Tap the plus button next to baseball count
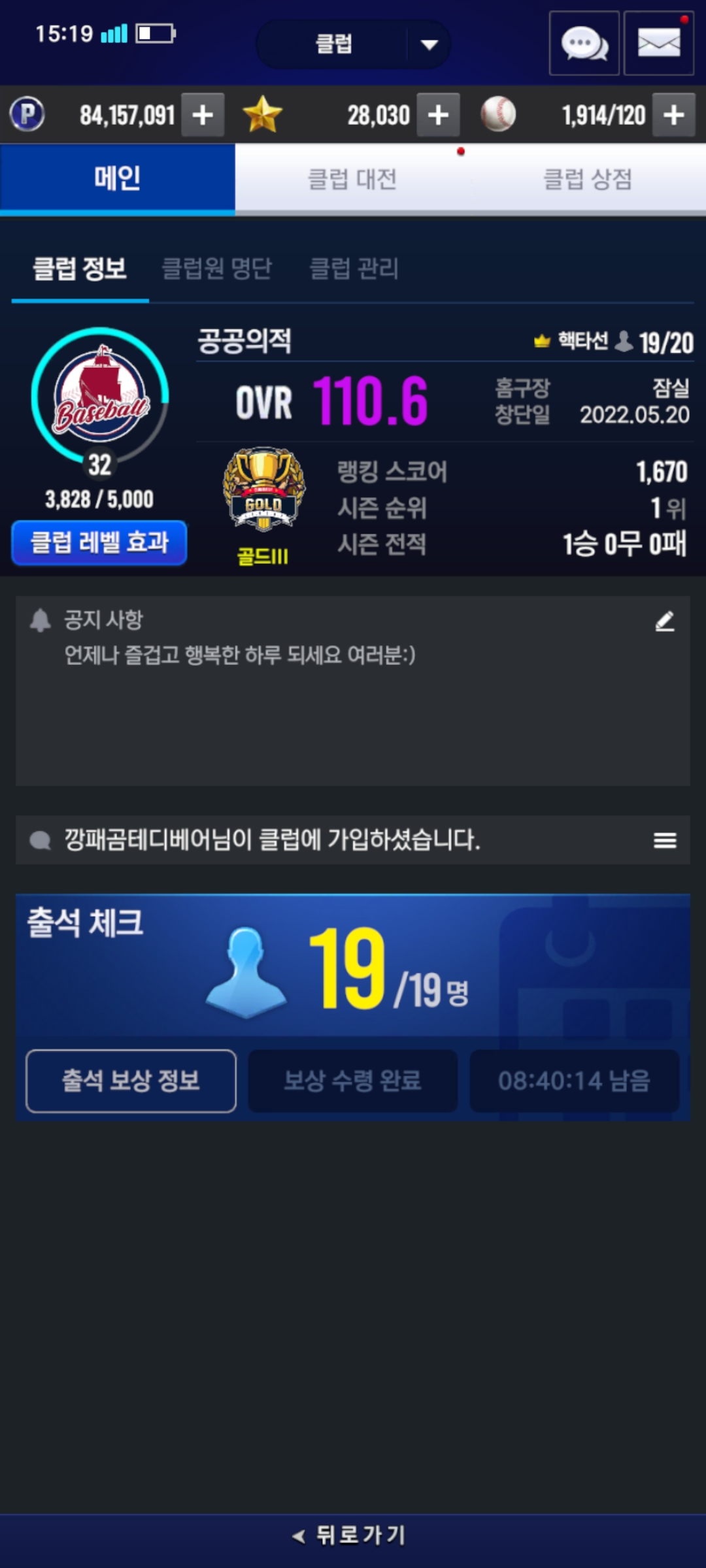Screen dimensions: 706x1568 673,115
